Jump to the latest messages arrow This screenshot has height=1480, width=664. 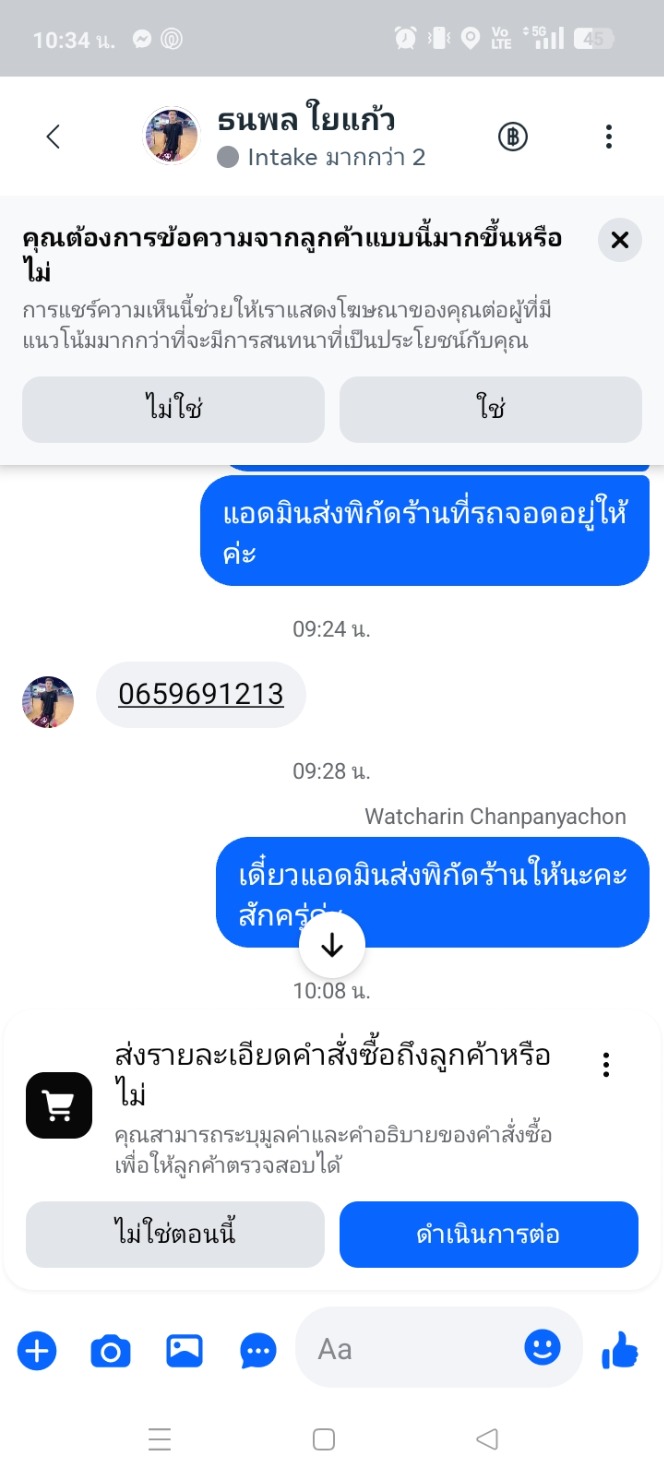(x=332, y=946)
